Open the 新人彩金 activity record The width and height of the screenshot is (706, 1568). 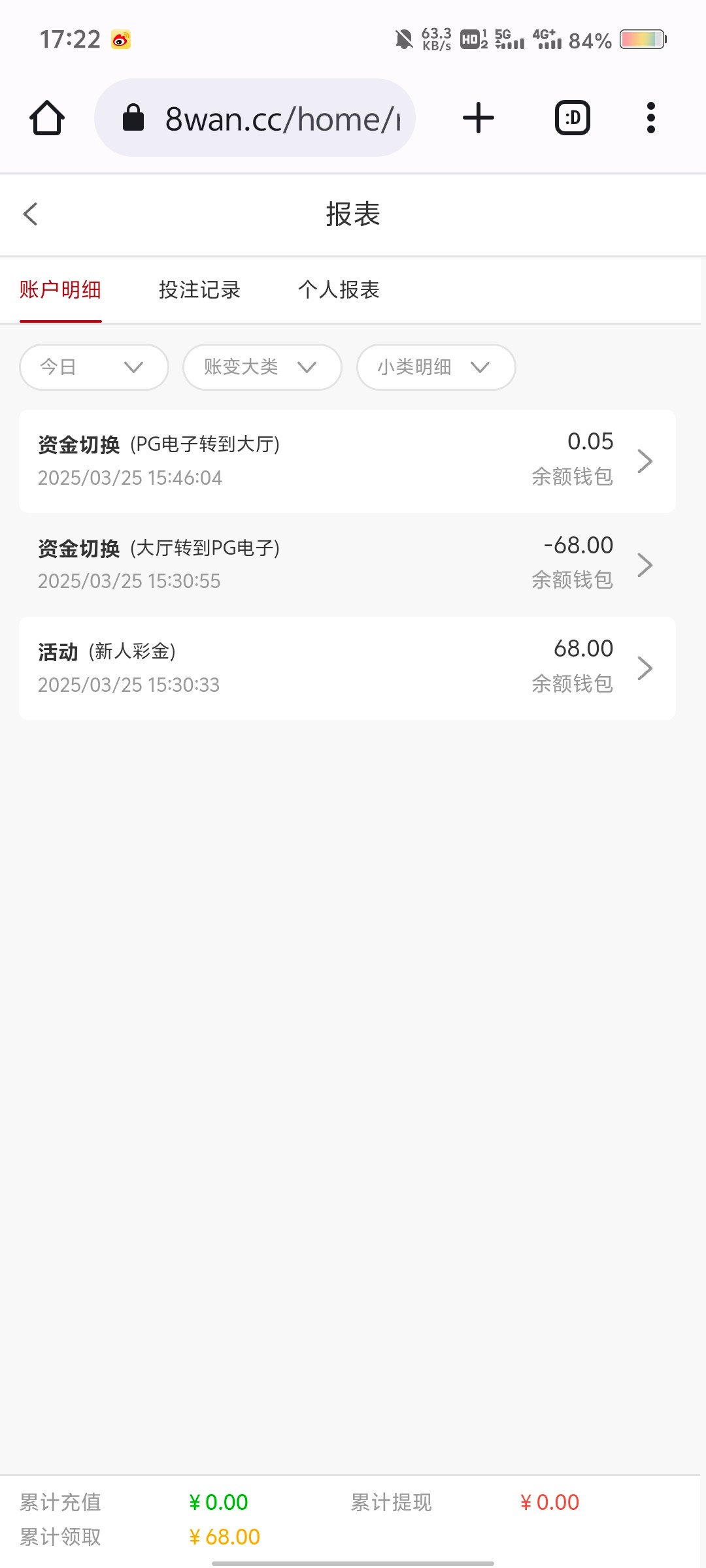(347, 668)
